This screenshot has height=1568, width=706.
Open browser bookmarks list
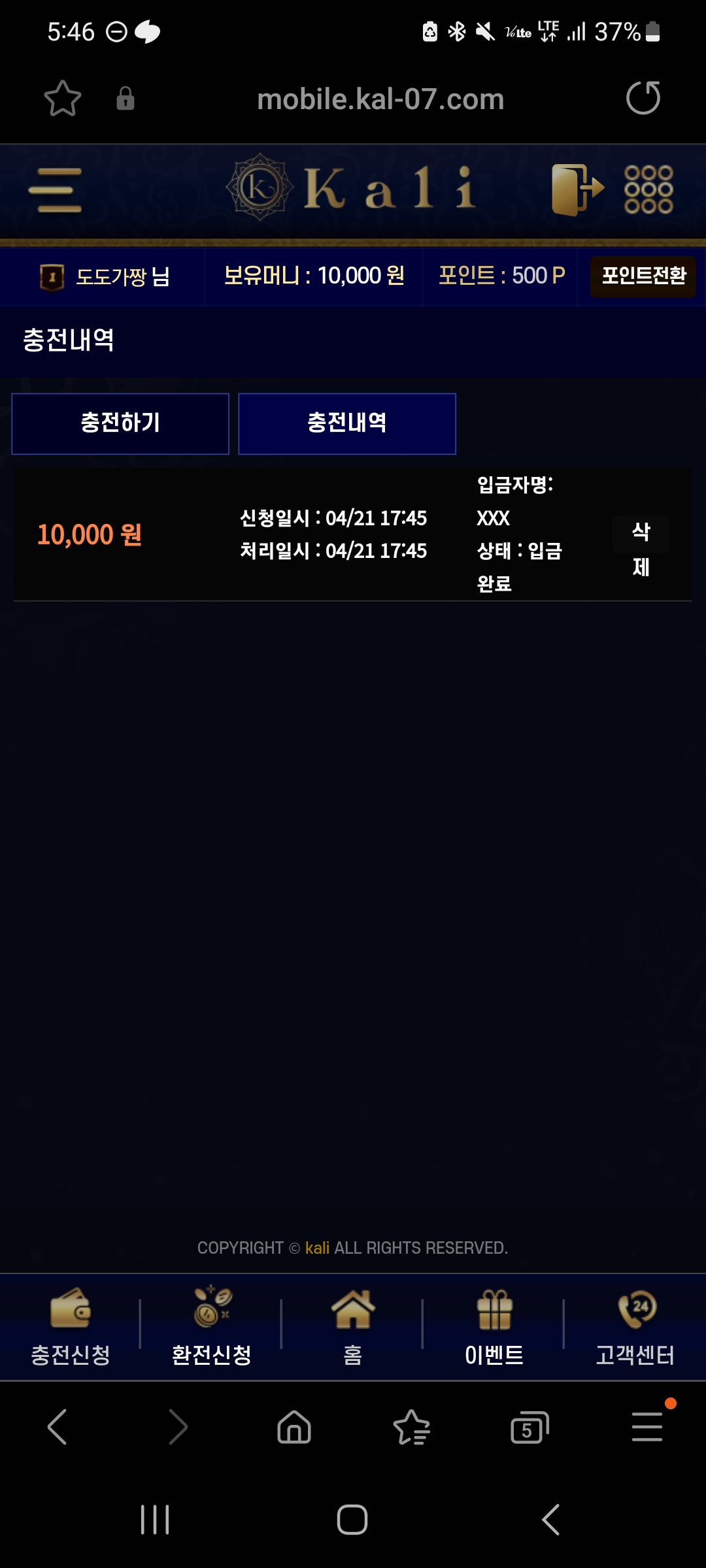pos(412,1427)
